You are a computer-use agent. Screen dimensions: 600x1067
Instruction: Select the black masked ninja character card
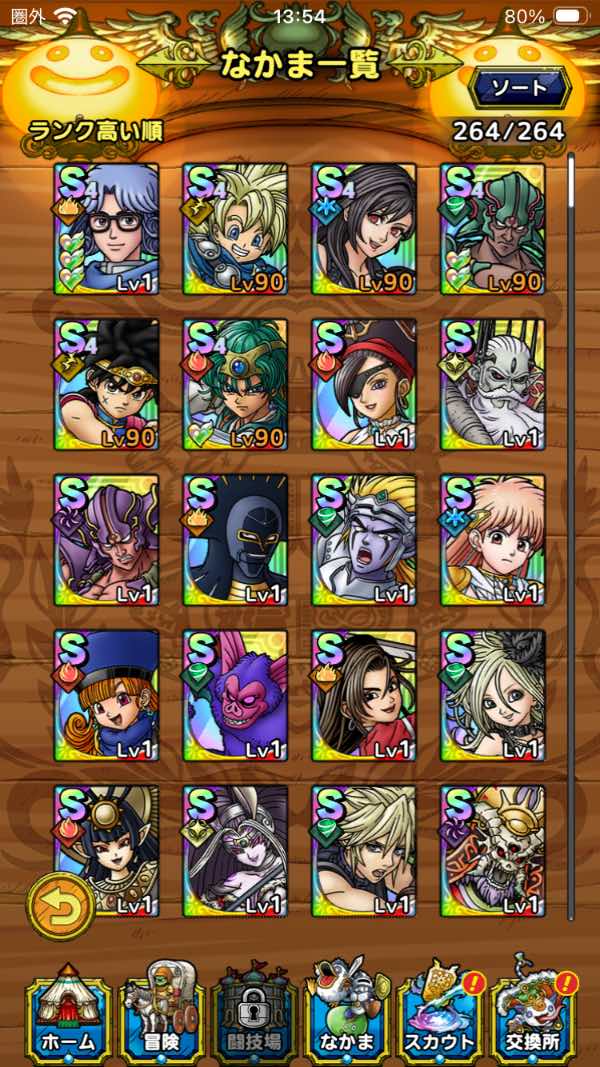[235, 540]
